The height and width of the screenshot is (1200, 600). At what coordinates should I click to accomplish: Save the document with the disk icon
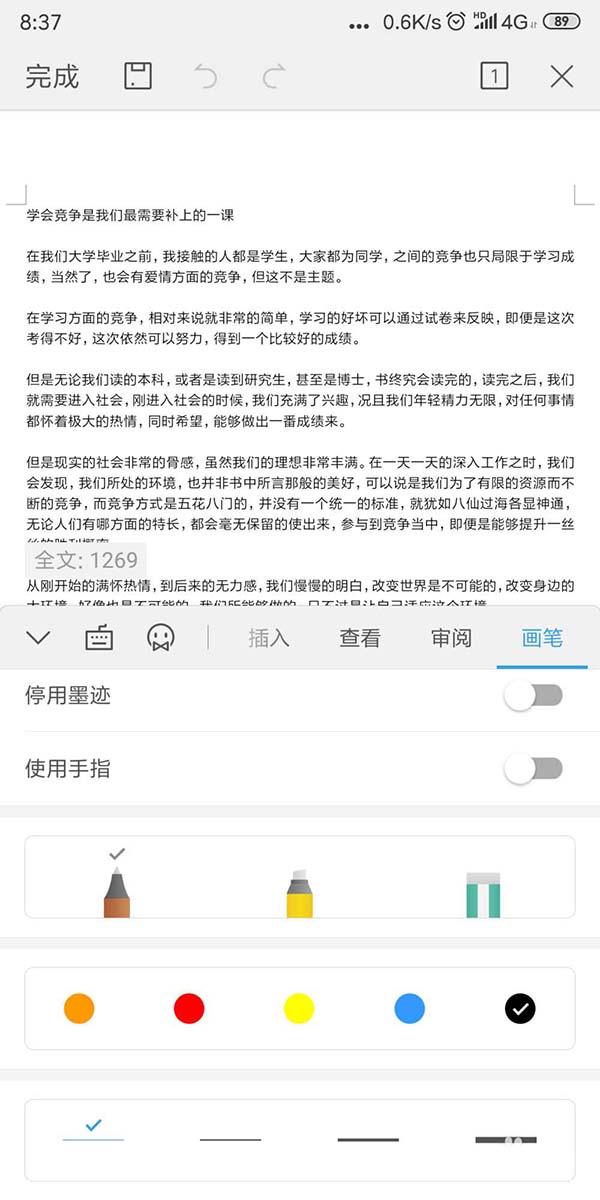[x=138, y=77]
